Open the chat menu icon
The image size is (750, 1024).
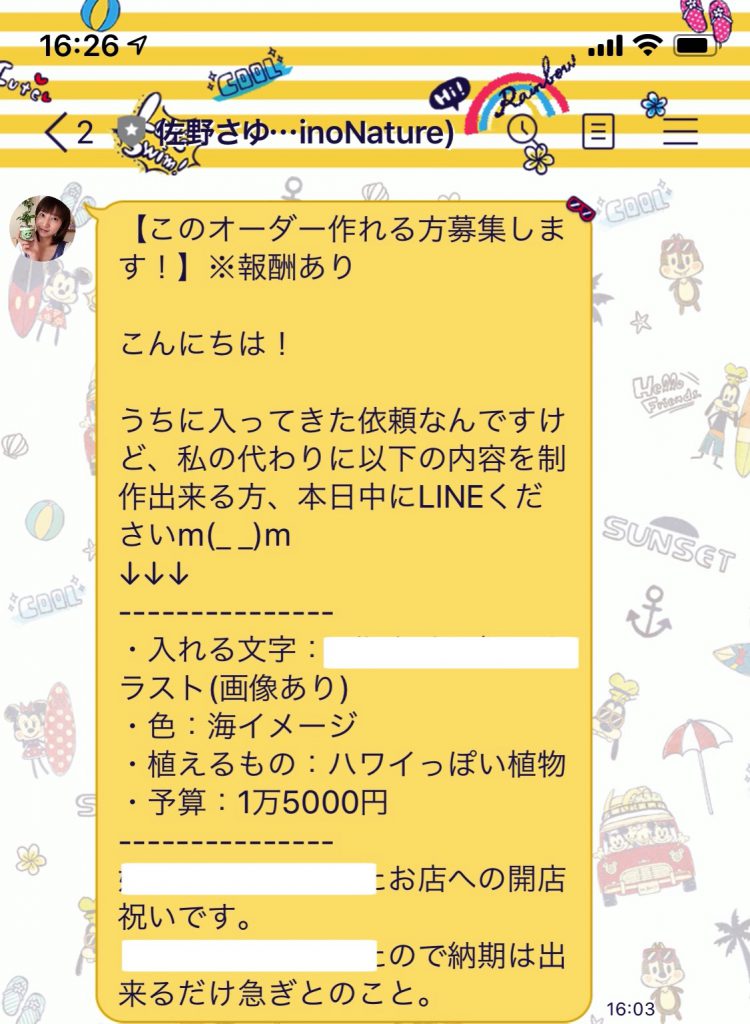pyautogui.click(x=681, y=131)
